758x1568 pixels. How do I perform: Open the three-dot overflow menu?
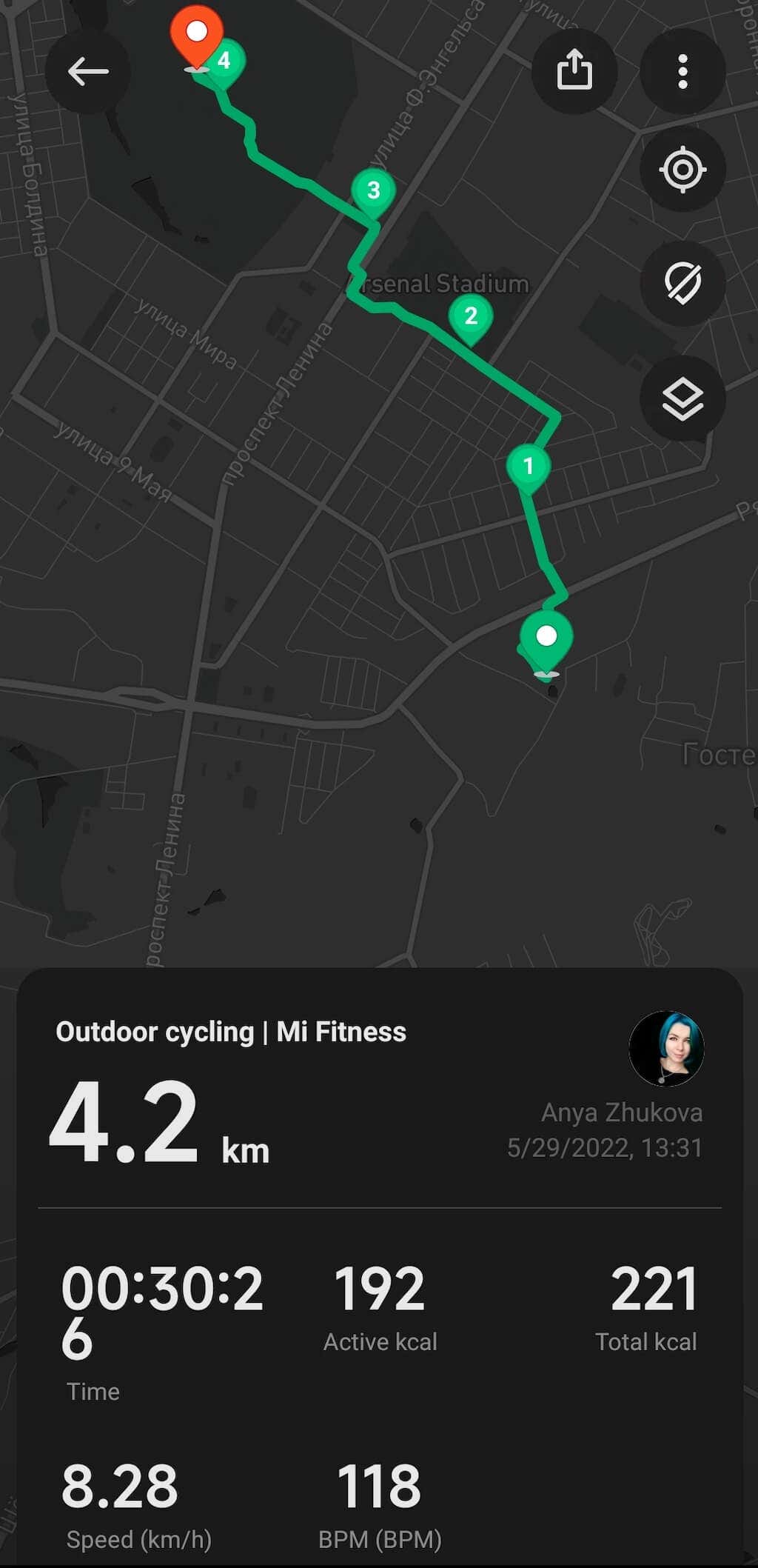click(x=682, y=71)
